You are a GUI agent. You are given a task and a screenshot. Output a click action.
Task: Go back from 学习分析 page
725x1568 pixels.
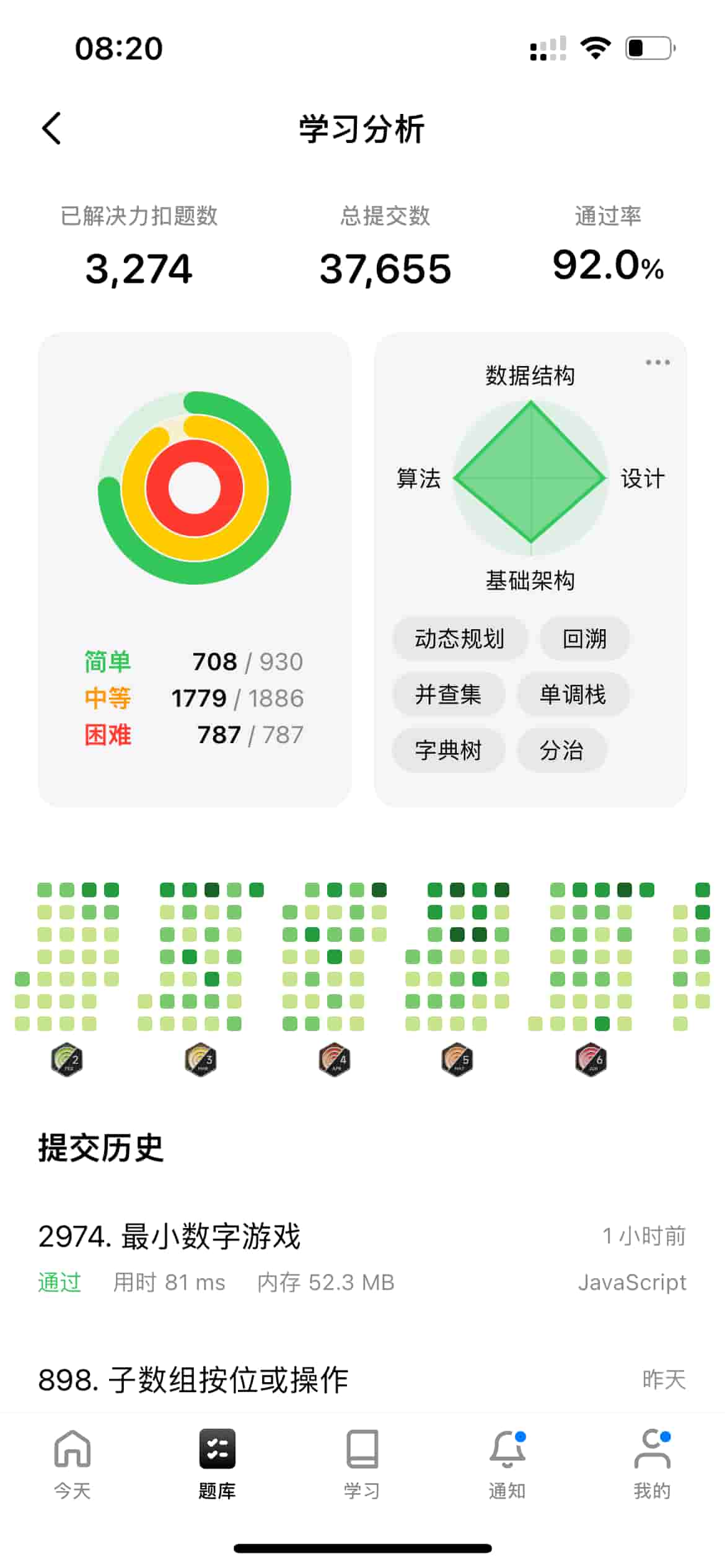coord(52,129)
